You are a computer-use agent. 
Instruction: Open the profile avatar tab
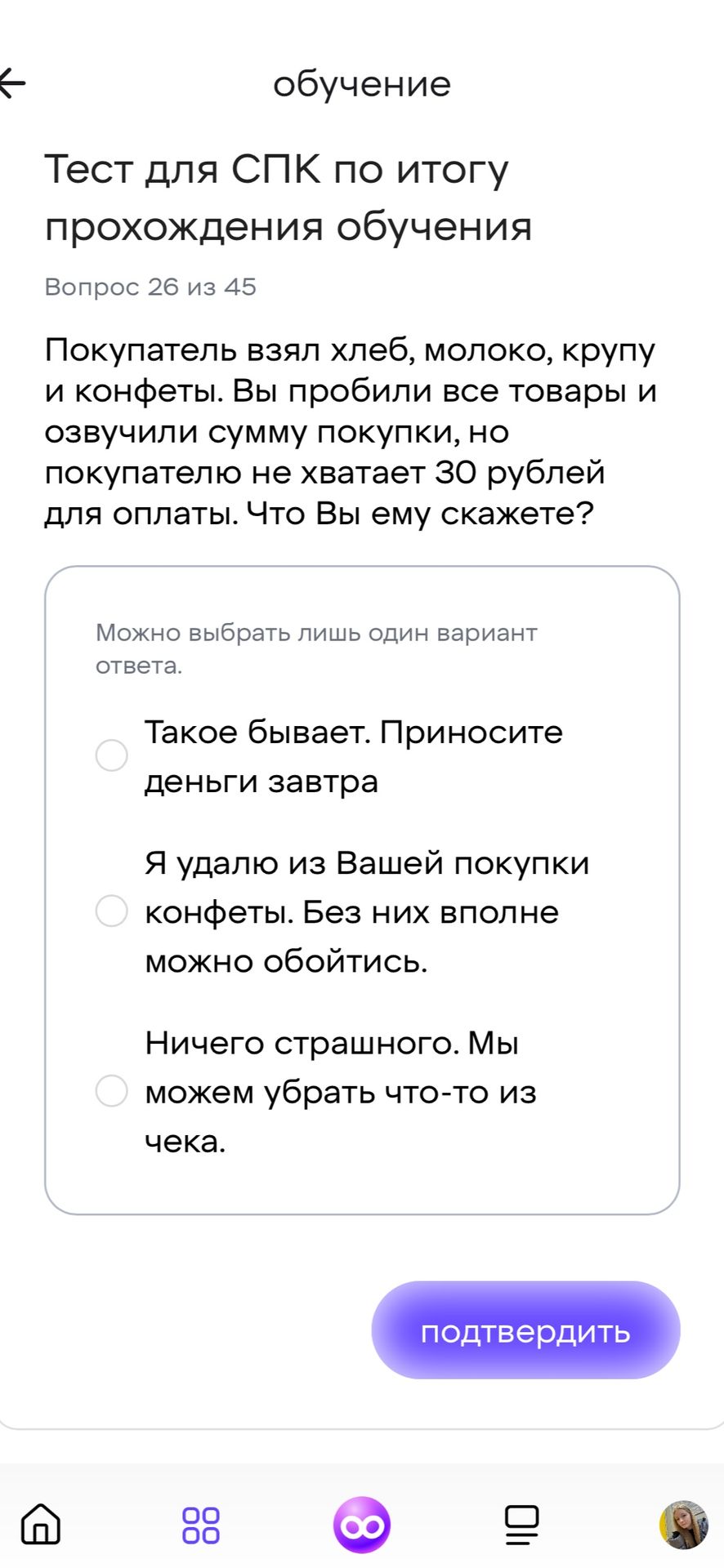click(683, 1525)
